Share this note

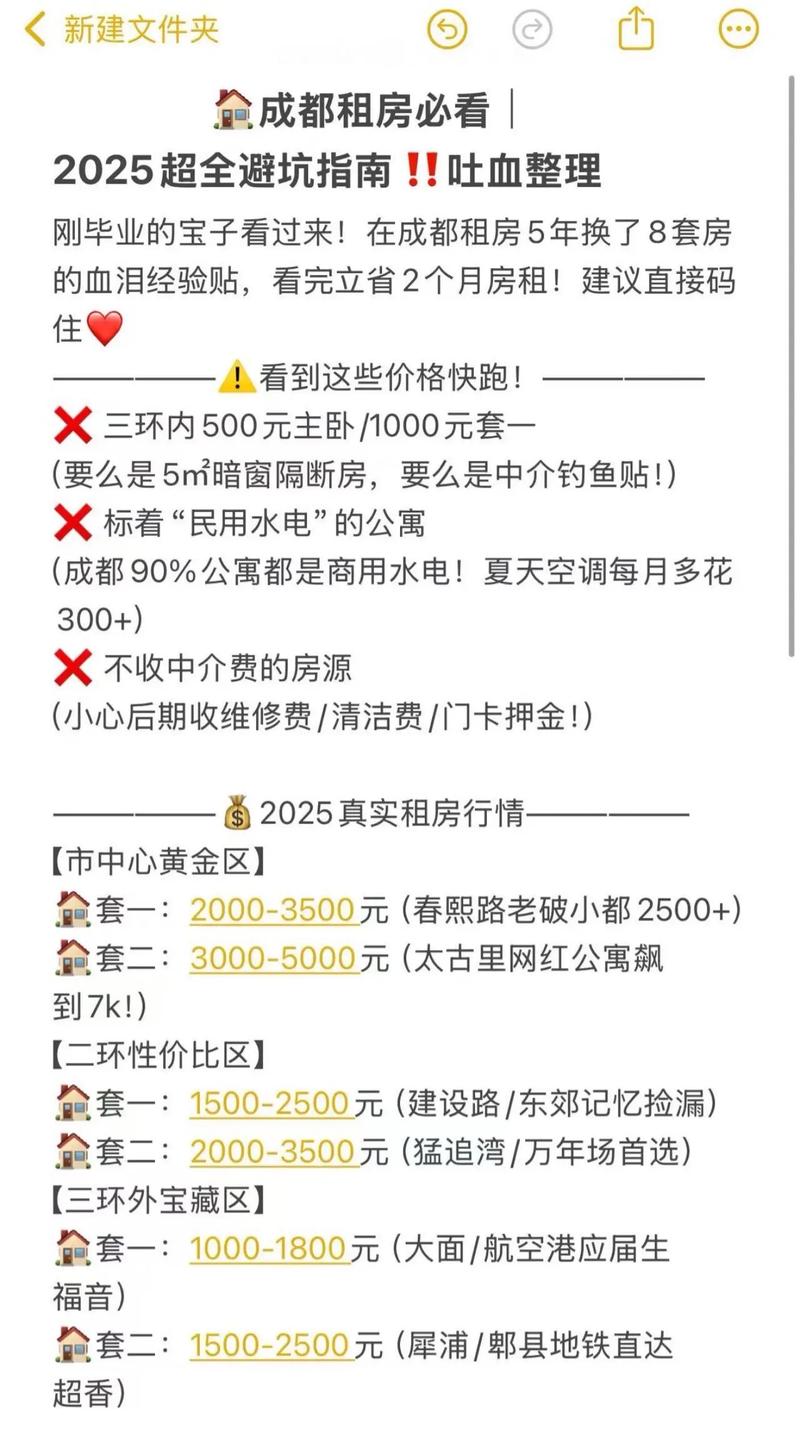(x=636, y=29)
